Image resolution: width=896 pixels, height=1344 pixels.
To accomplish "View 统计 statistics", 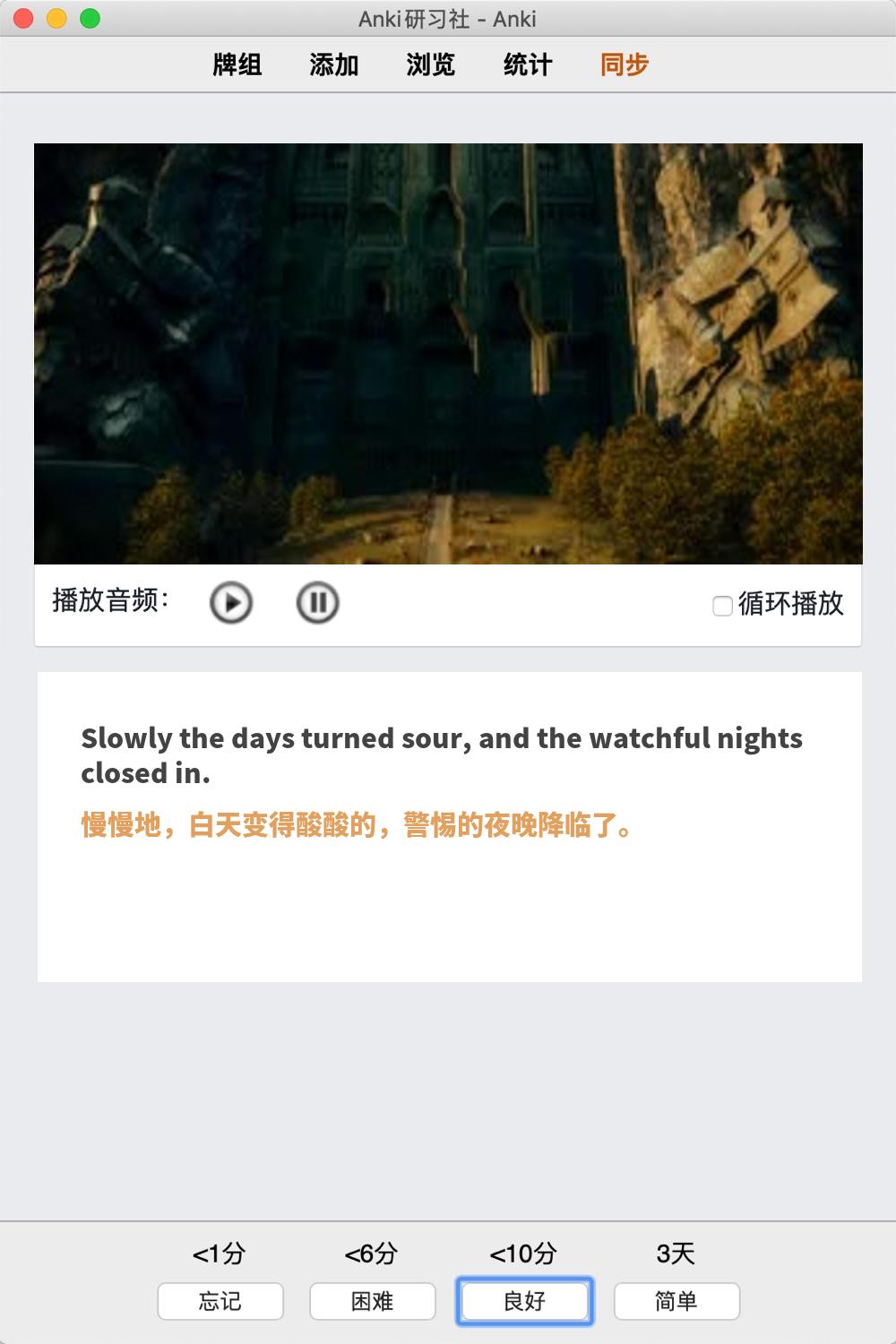I will point(528,65).
